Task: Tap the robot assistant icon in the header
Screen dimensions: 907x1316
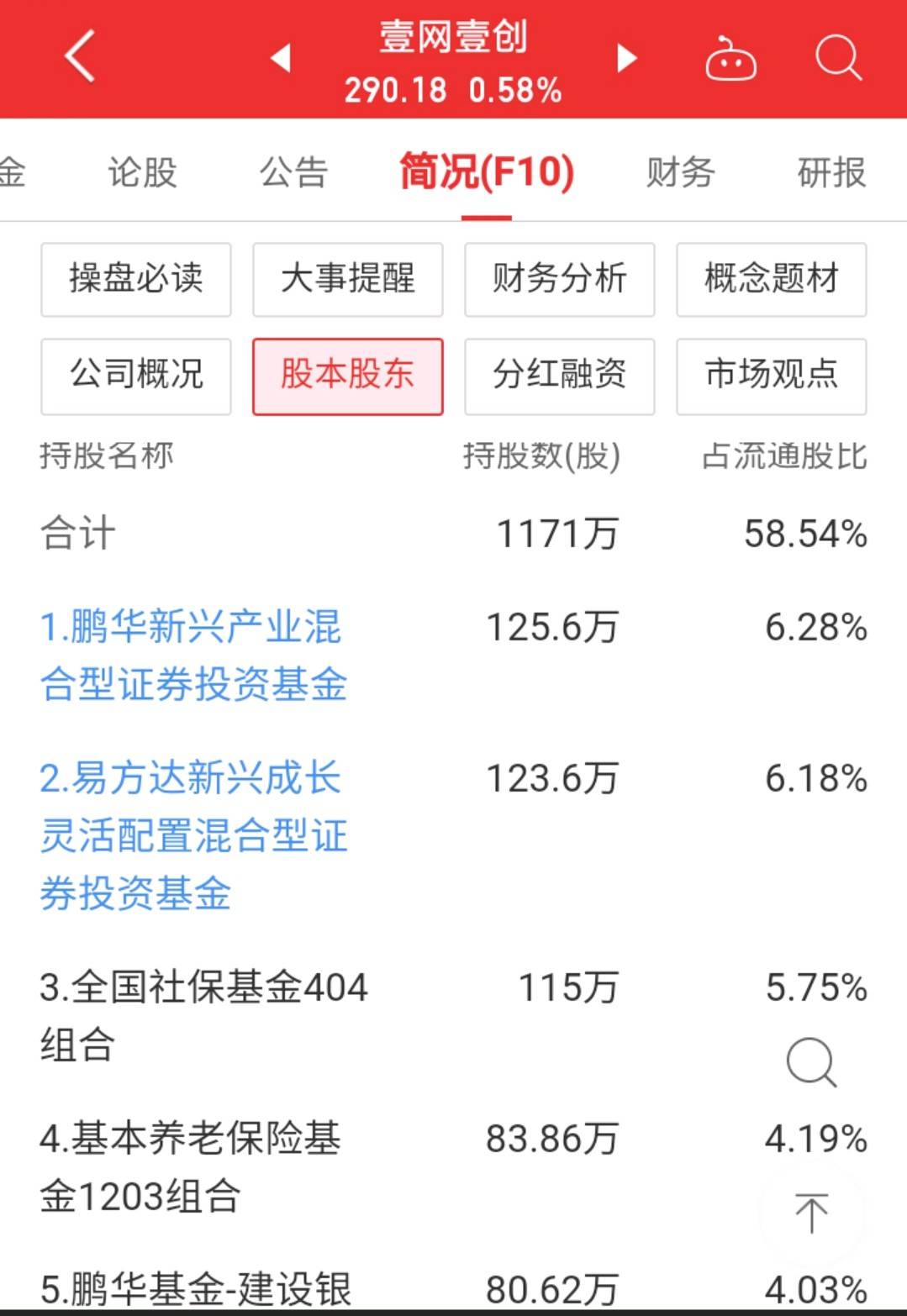Action: [730, 57]
